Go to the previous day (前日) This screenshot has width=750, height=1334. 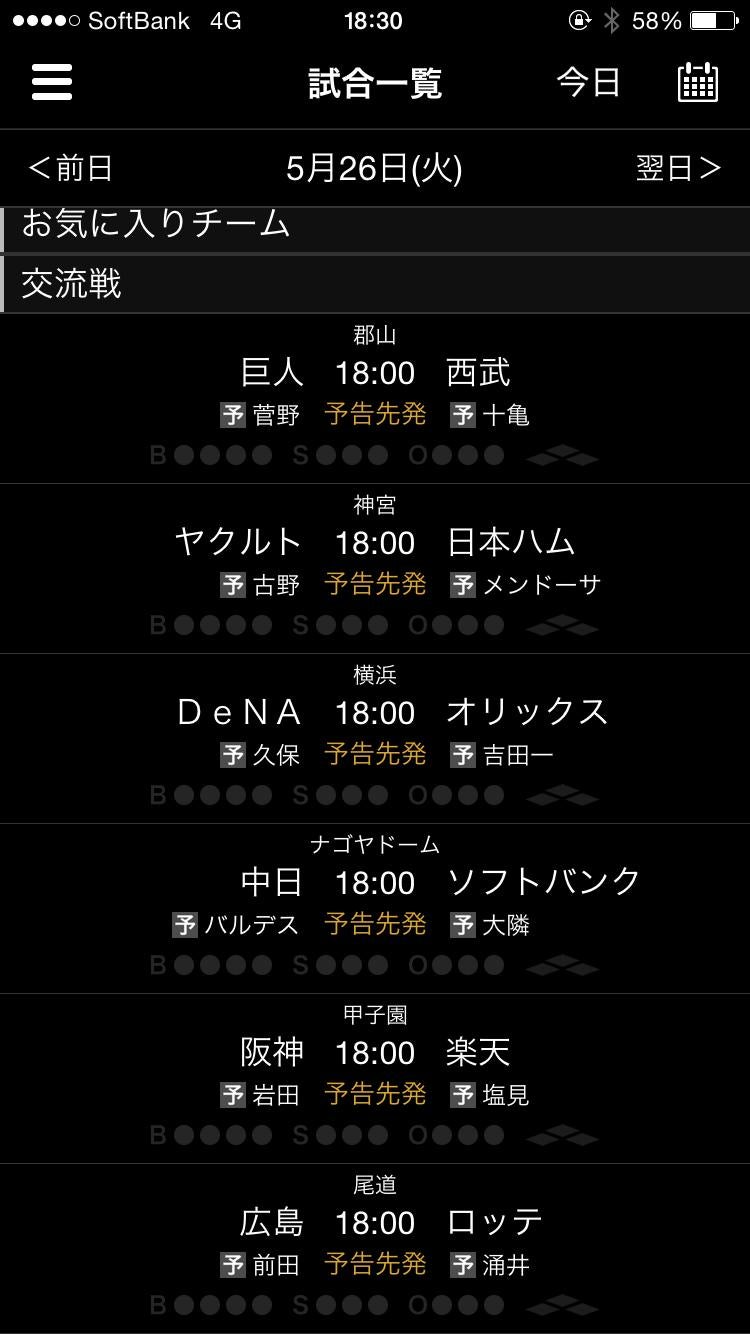pos(70,168)
